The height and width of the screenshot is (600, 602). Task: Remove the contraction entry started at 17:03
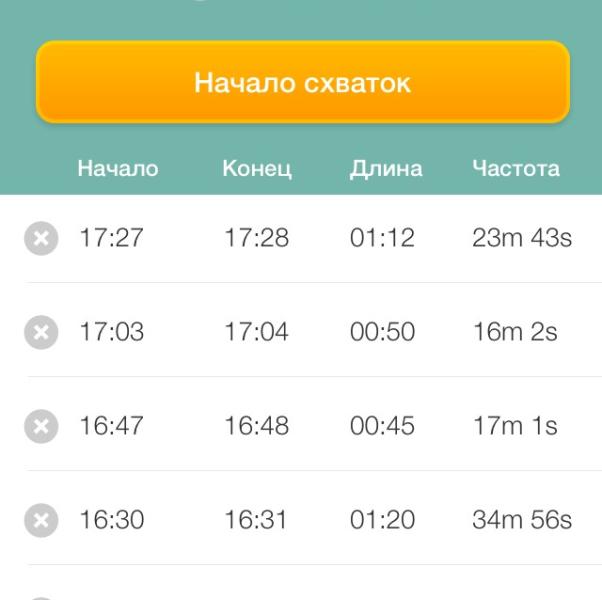tap(41, 332)
